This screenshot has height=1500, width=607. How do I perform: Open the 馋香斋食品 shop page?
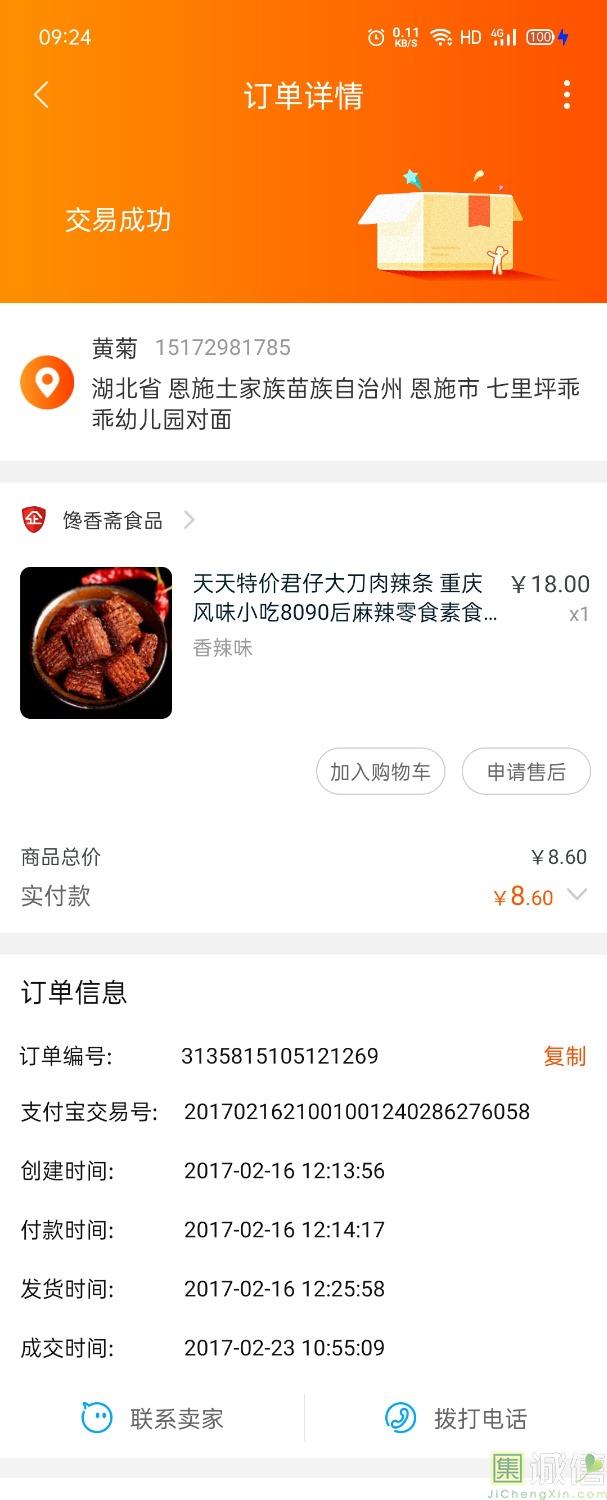click(112, 520)
